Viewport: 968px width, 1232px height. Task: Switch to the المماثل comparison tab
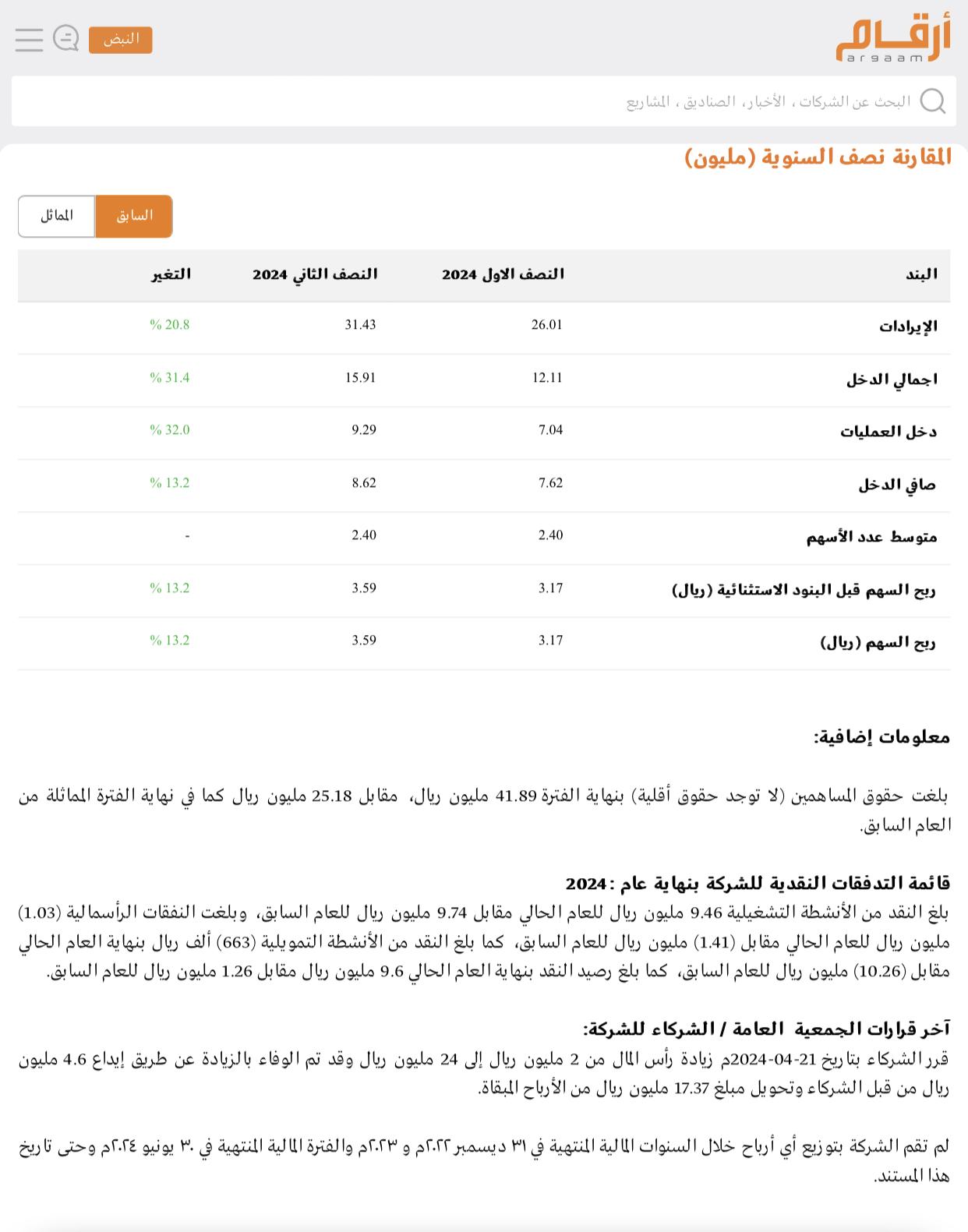pos(57,216)
